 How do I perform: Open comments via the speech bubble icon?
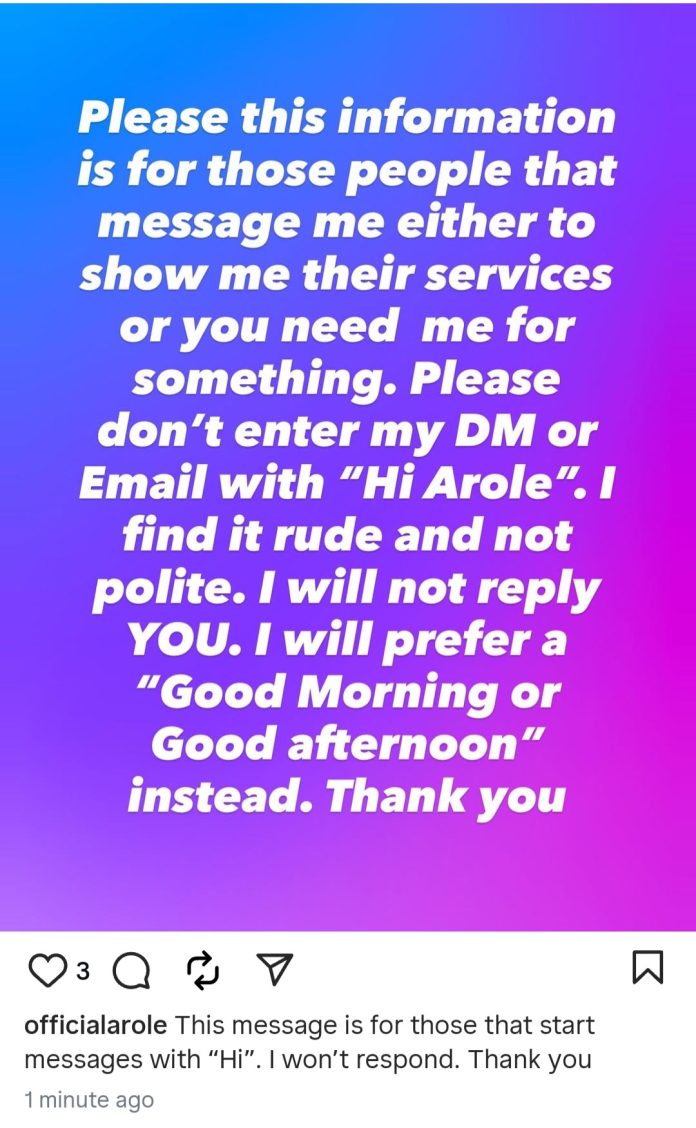click(132, 970)
